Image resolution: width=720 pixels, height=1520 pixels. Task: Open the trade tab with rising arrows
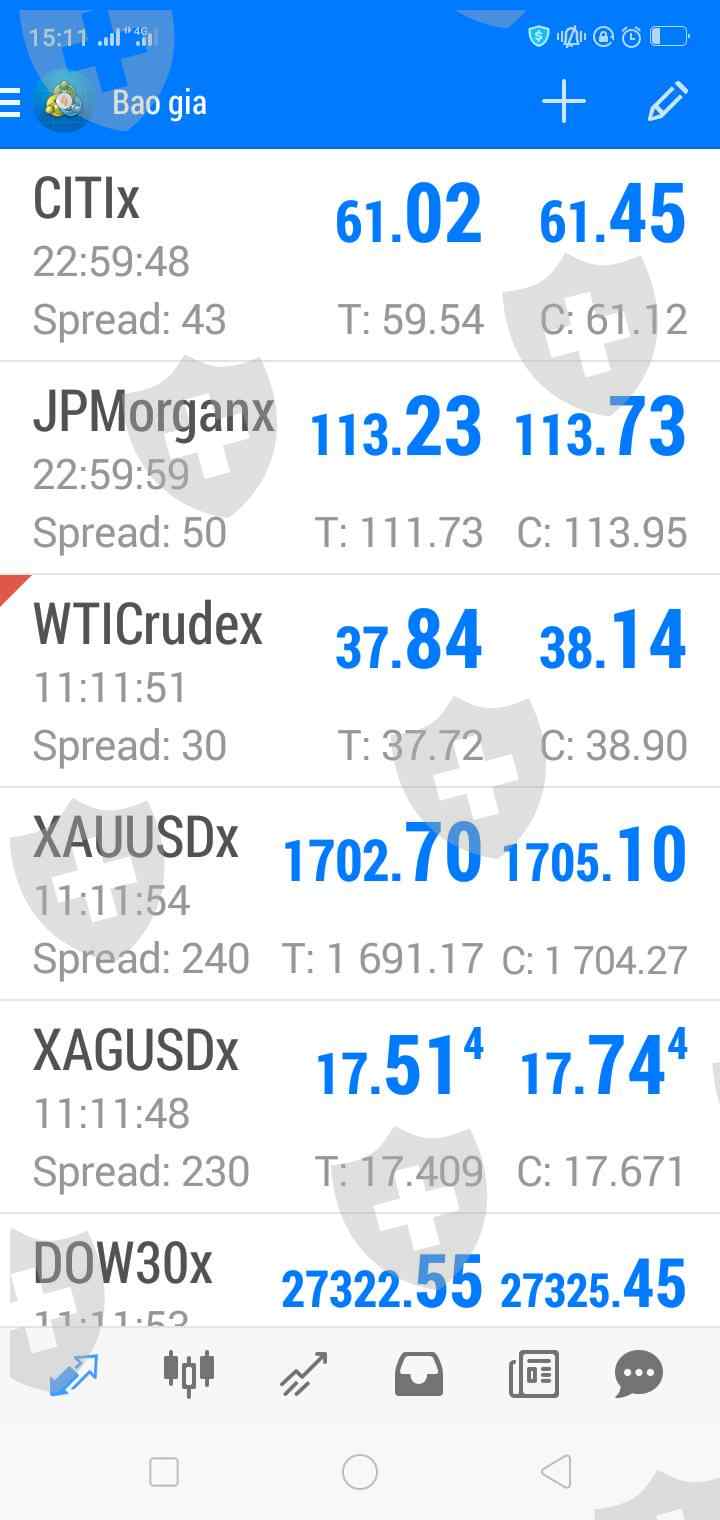coord(304,1373)
